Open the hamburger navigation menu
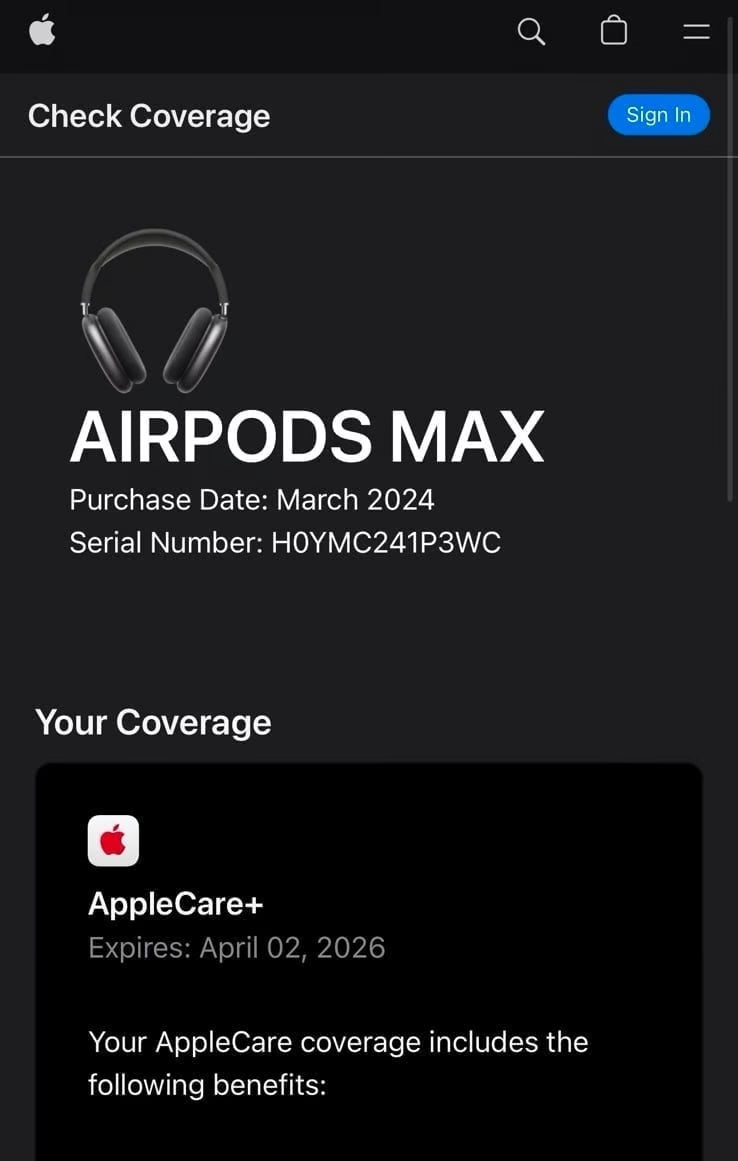Image resolution: width=738 pixels, height=1161 pixels. pyautogui.click(x=695, y=31)
